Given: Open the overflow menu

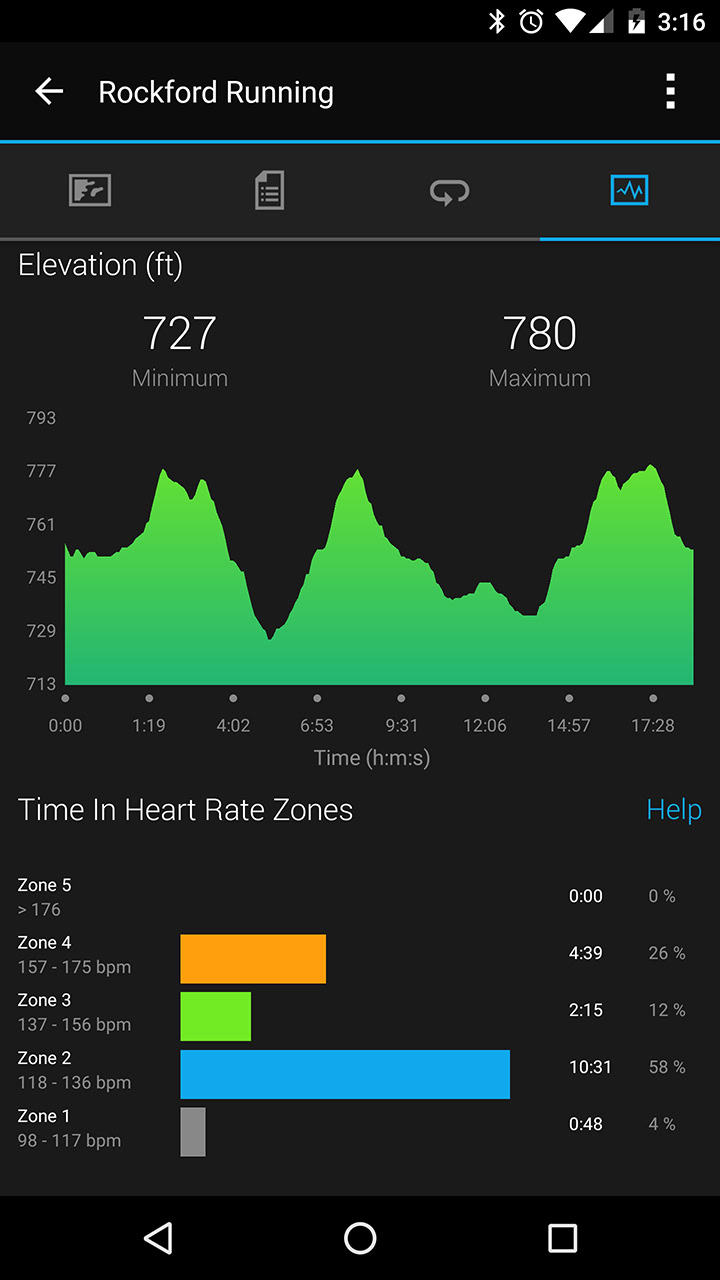Looking at the screenshot, I should 670,92.
